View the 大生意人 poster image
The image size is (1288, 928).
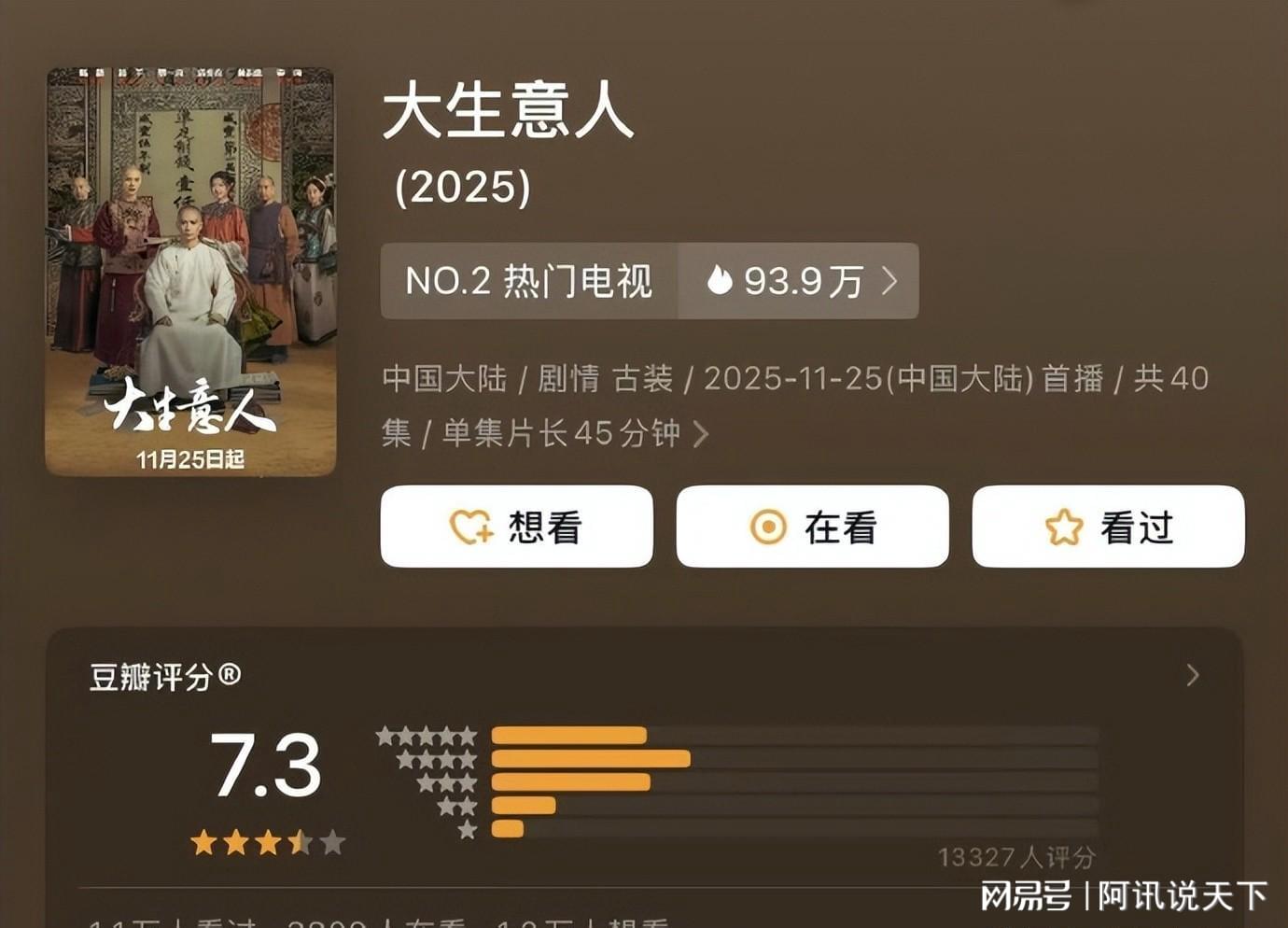click(190, 272)
